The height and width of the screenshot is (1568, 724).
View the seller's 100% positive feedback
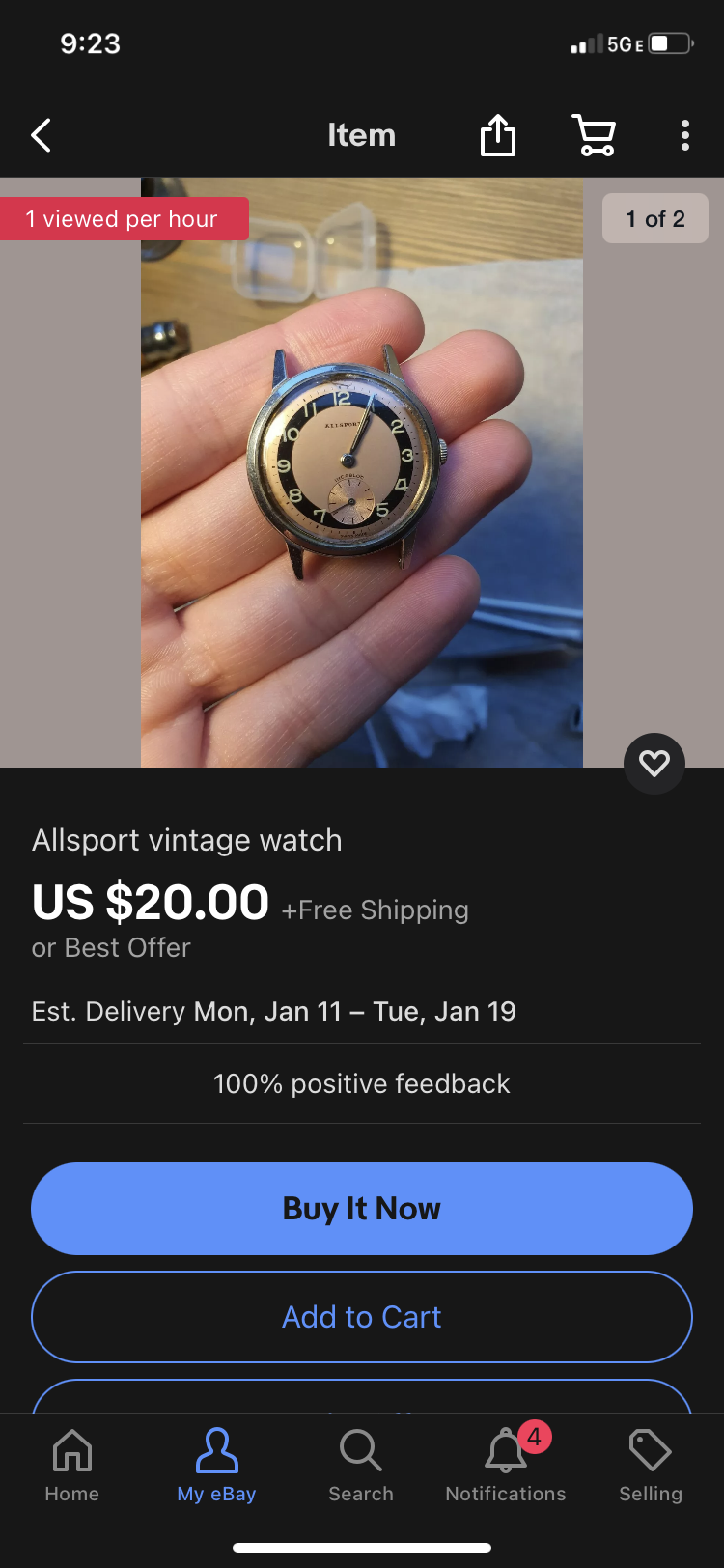pyautogui.click(x=362, y=1083)
